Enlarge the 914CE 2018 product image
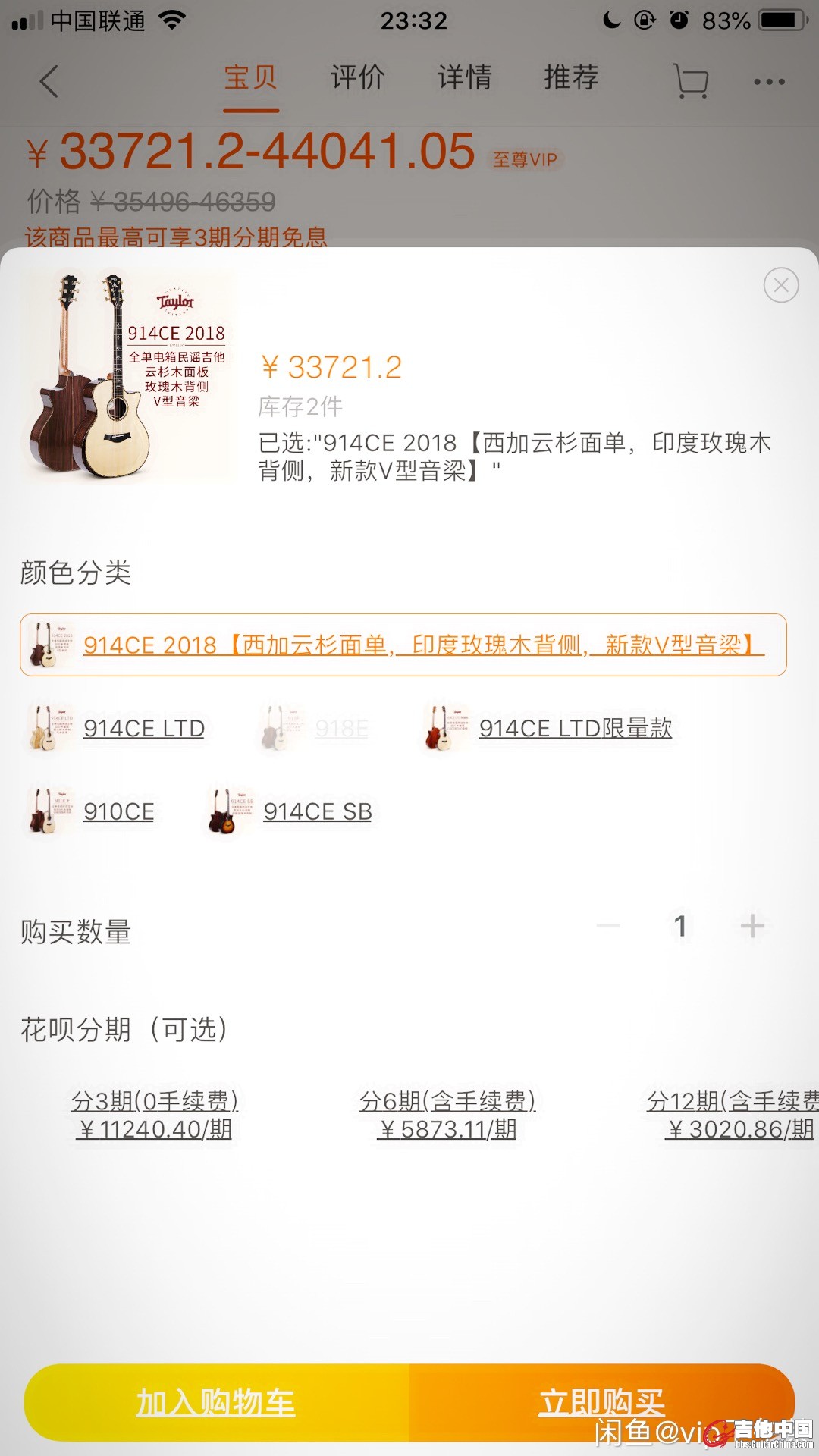Viewport: 819px width, 1456px height. [x=127, y=376]
